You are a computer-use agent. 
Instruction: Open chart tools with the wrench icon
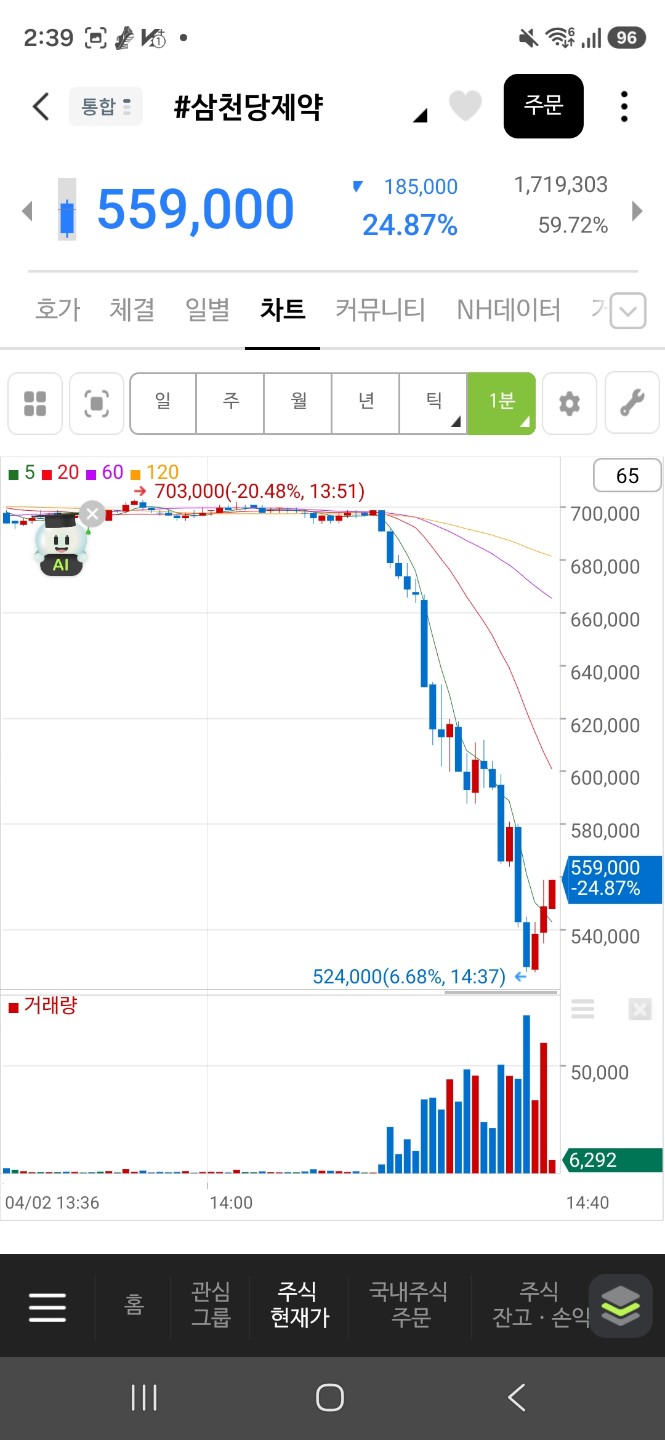[x=632, y=404]
